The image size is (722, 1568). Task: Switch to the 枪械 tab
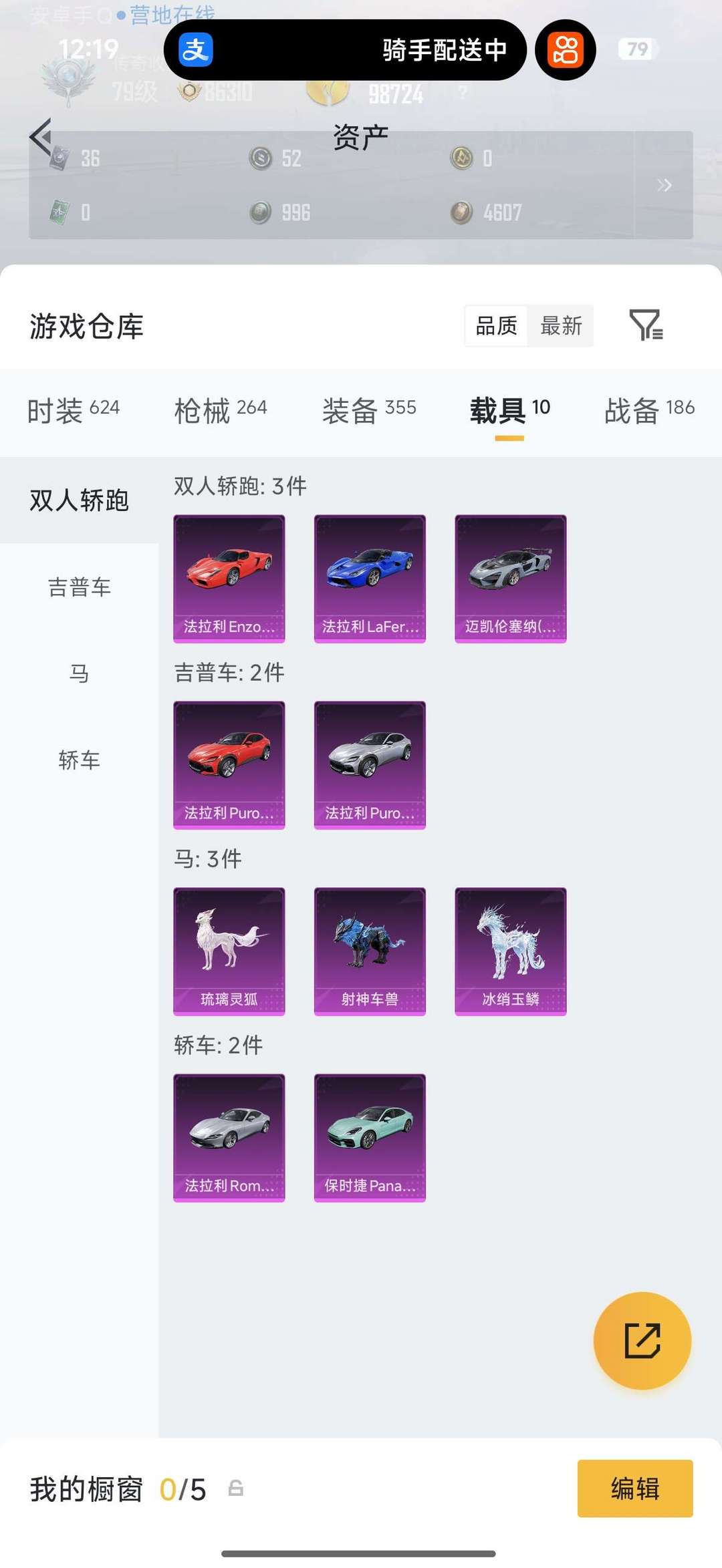(x=221, y=410)
